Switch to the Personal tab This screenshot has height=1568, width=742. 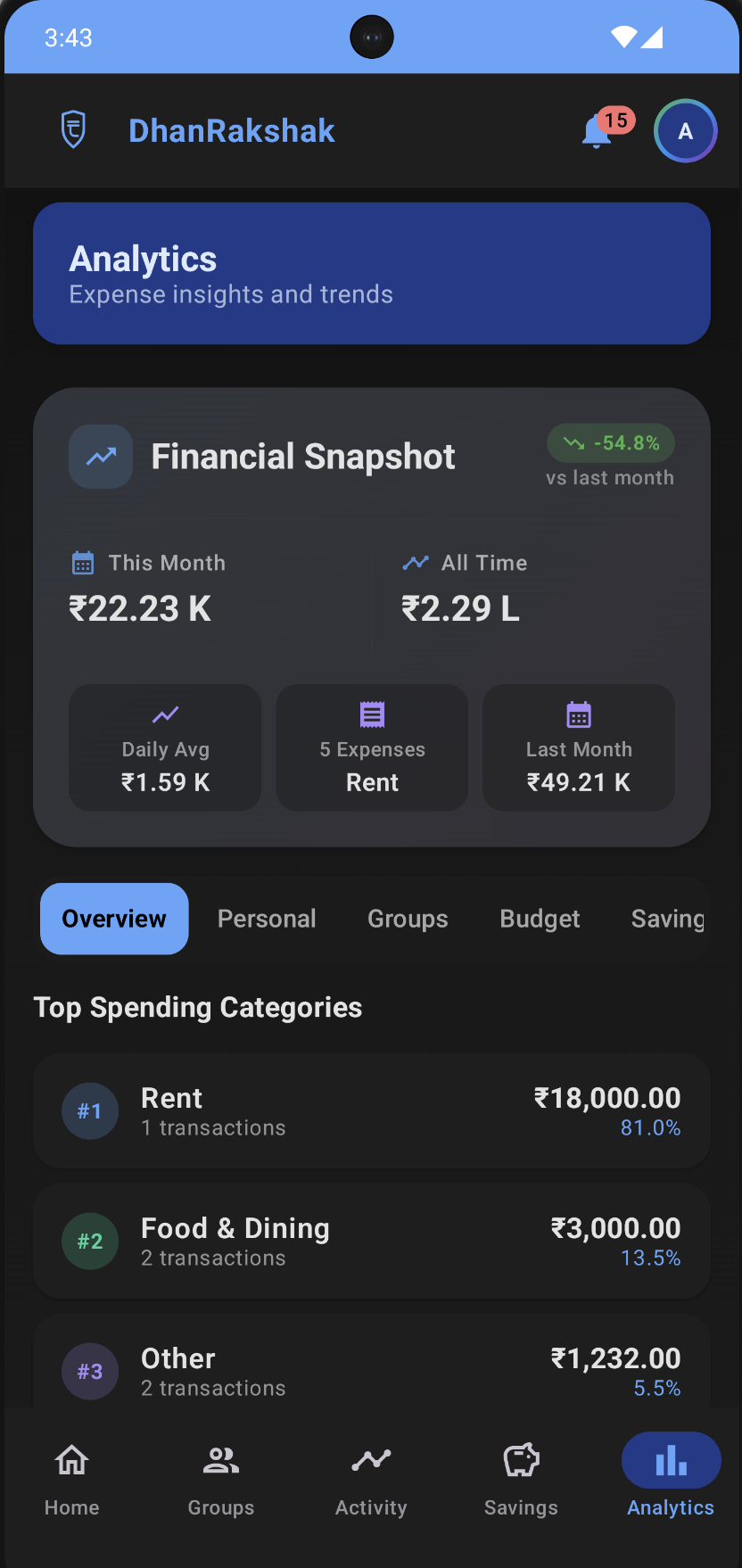[267, 918]
